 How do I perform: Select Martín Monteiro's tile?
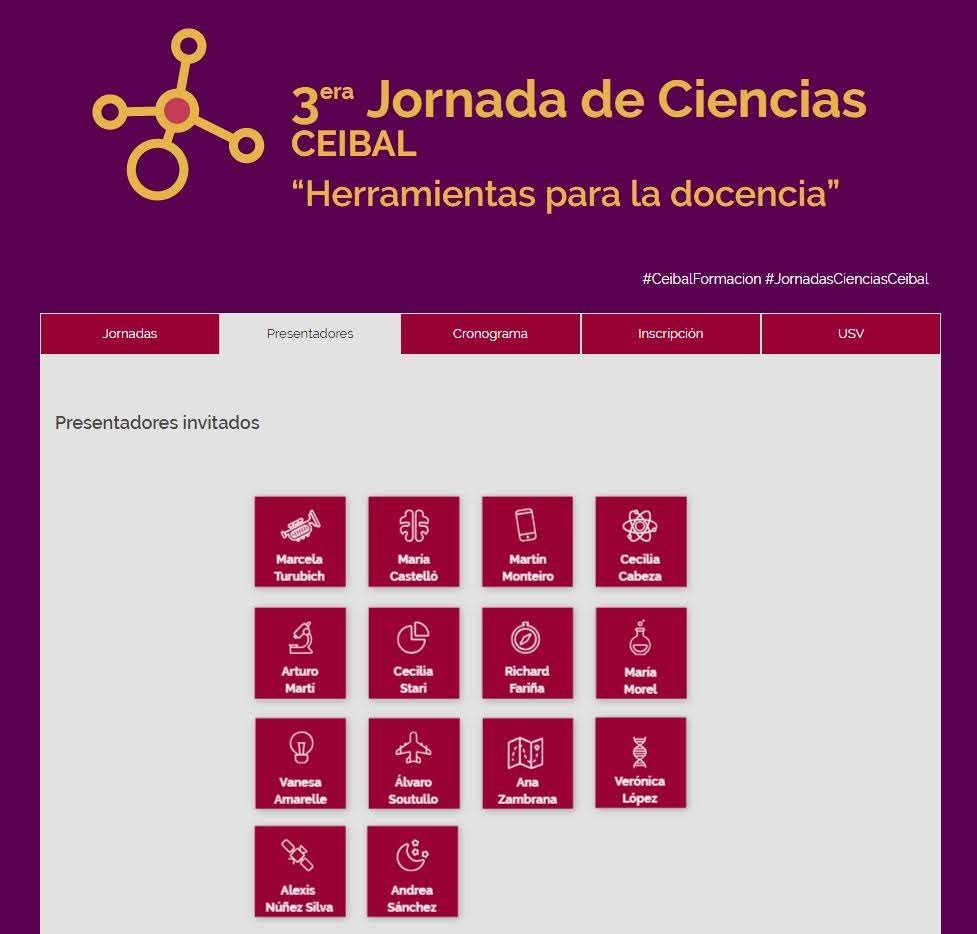(x=527, y=541)
